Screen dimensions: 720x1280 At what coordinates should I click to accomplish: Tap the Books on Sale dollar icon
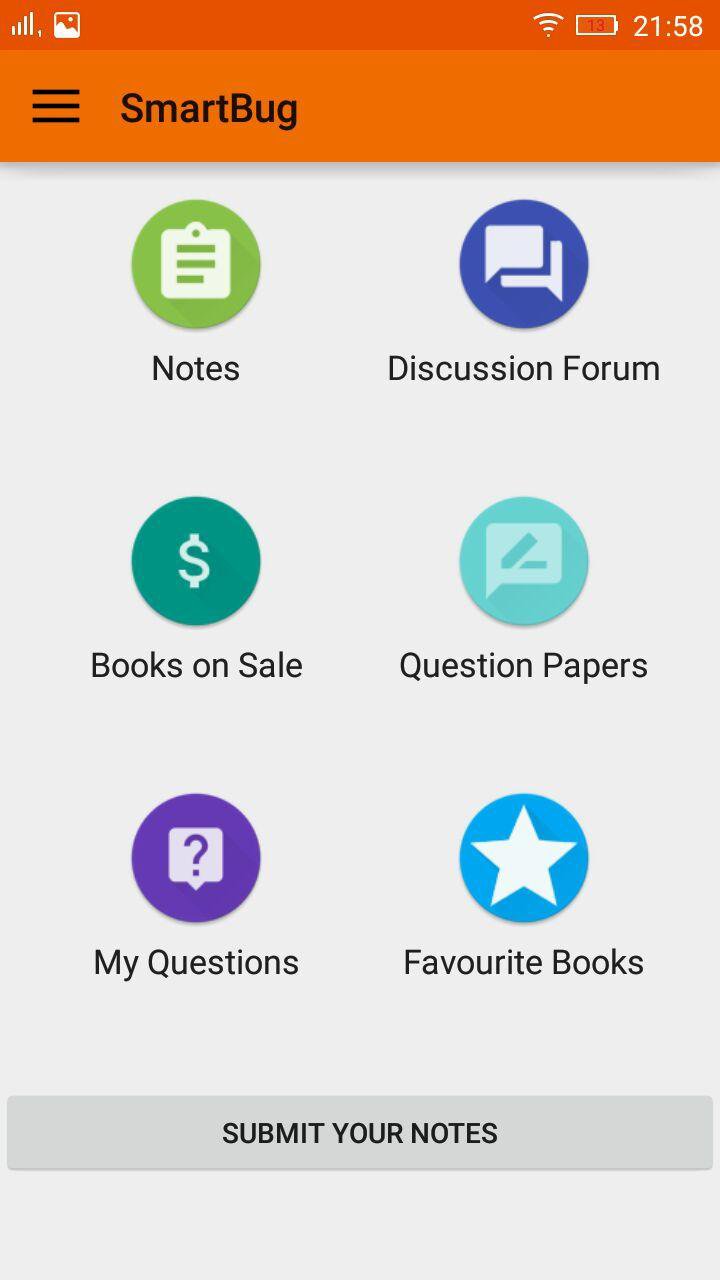[196, 561]
